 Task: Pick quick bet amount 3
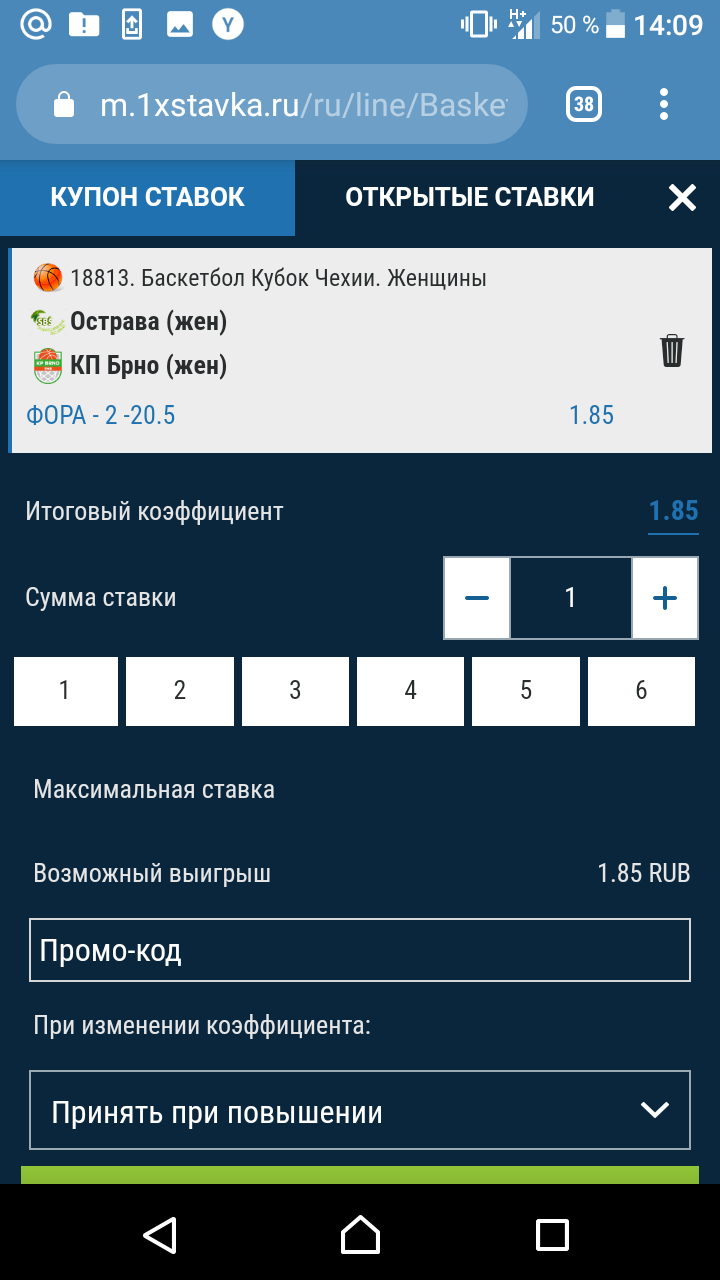click(295, 691)
